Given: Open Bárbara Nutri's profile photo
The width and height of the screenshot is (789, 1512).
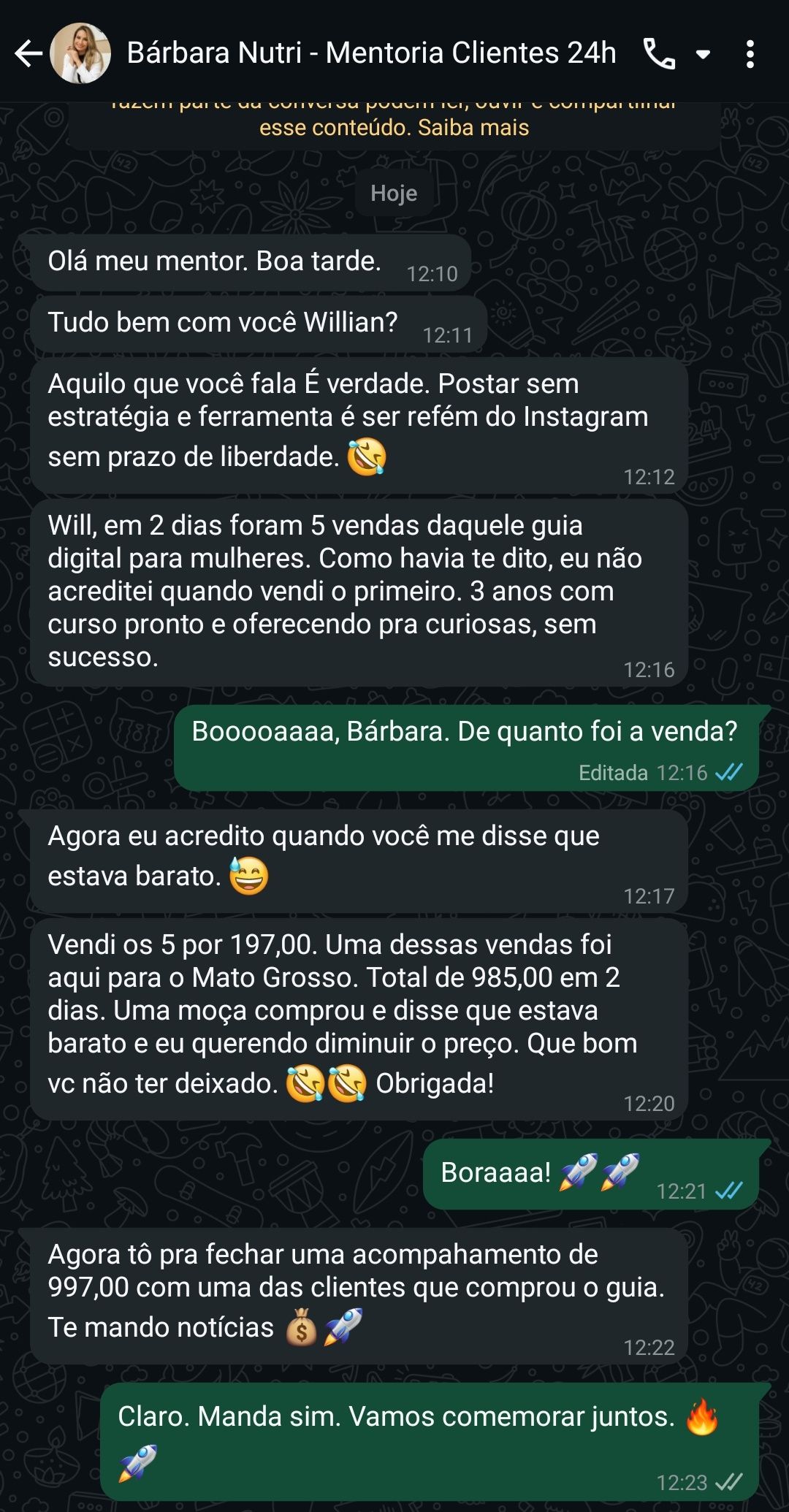Looking at the screenshot, I should click(x=80, y=54).
